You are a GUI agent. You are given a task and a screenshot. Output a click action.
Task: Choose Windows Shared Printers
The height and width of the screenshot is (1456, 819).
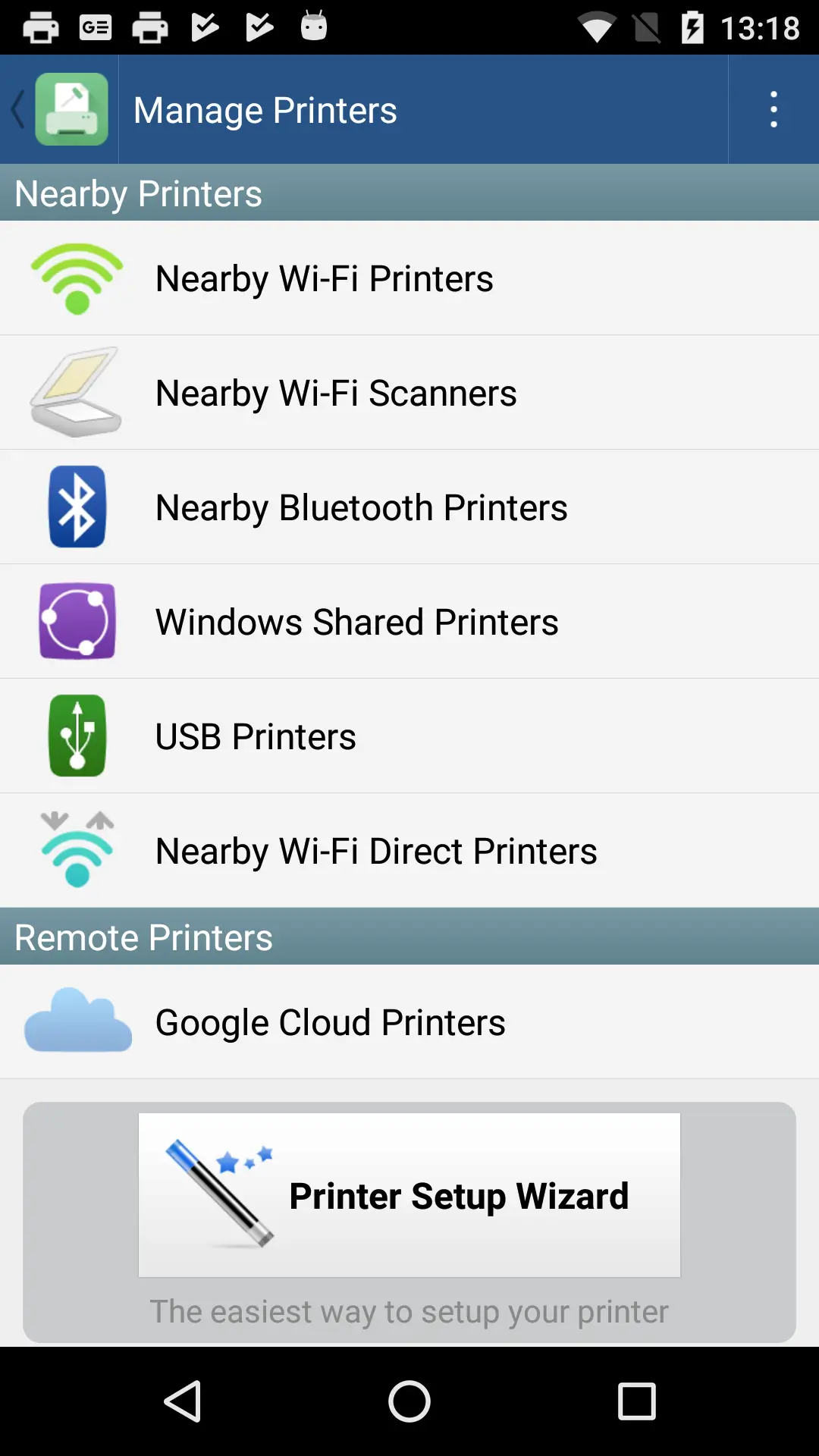click(x=409, y=621)
